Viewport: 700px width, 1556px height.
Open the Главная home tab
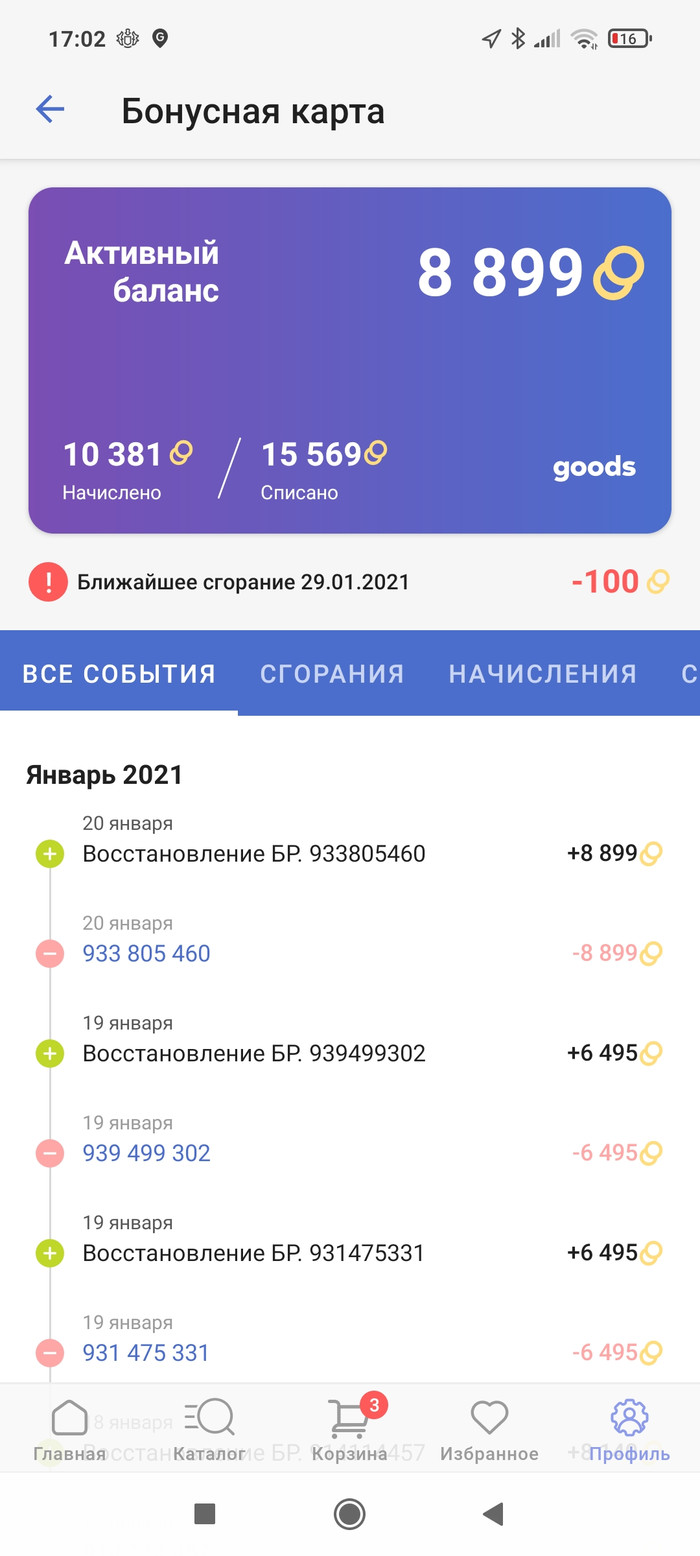click(x=69, y=1430)
